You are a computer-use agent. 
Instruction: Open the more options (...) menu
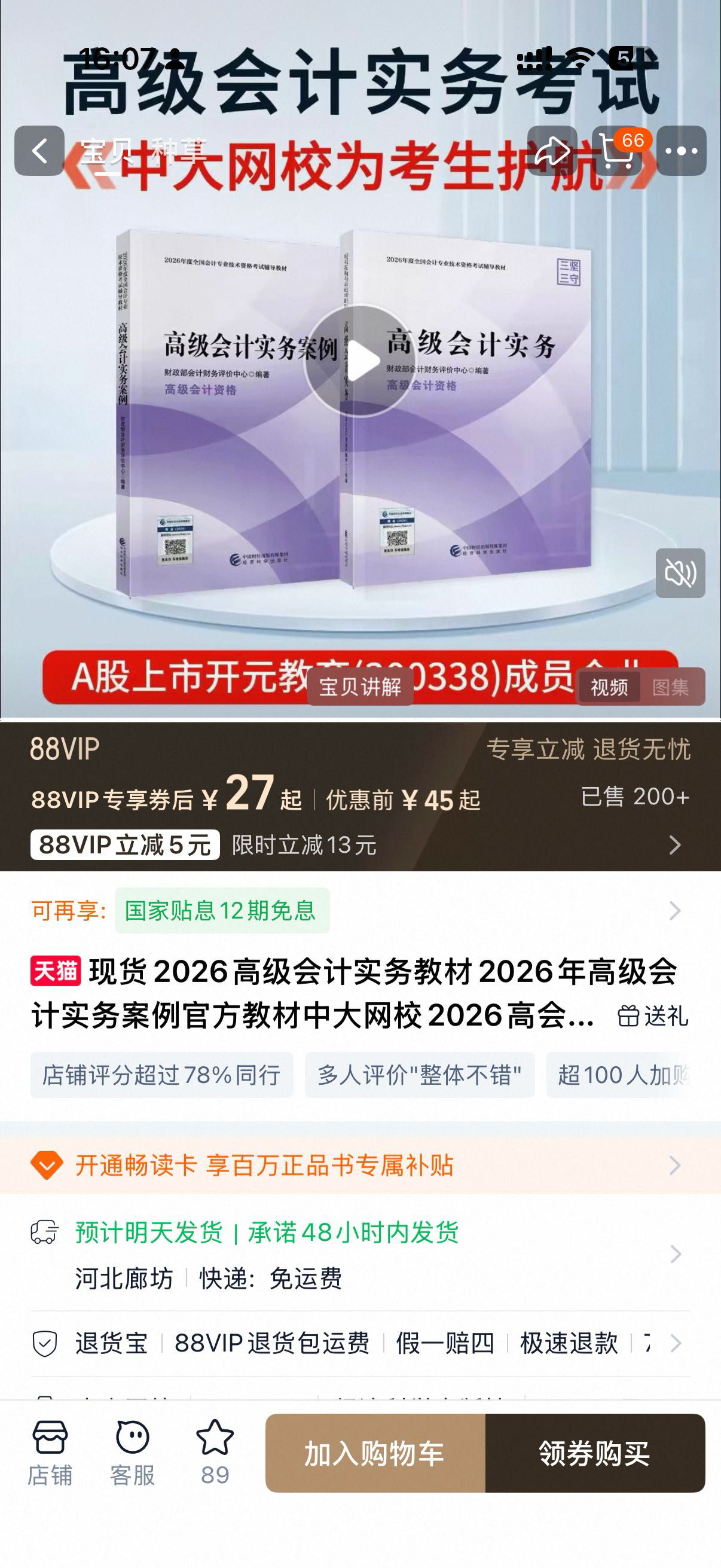683,151
